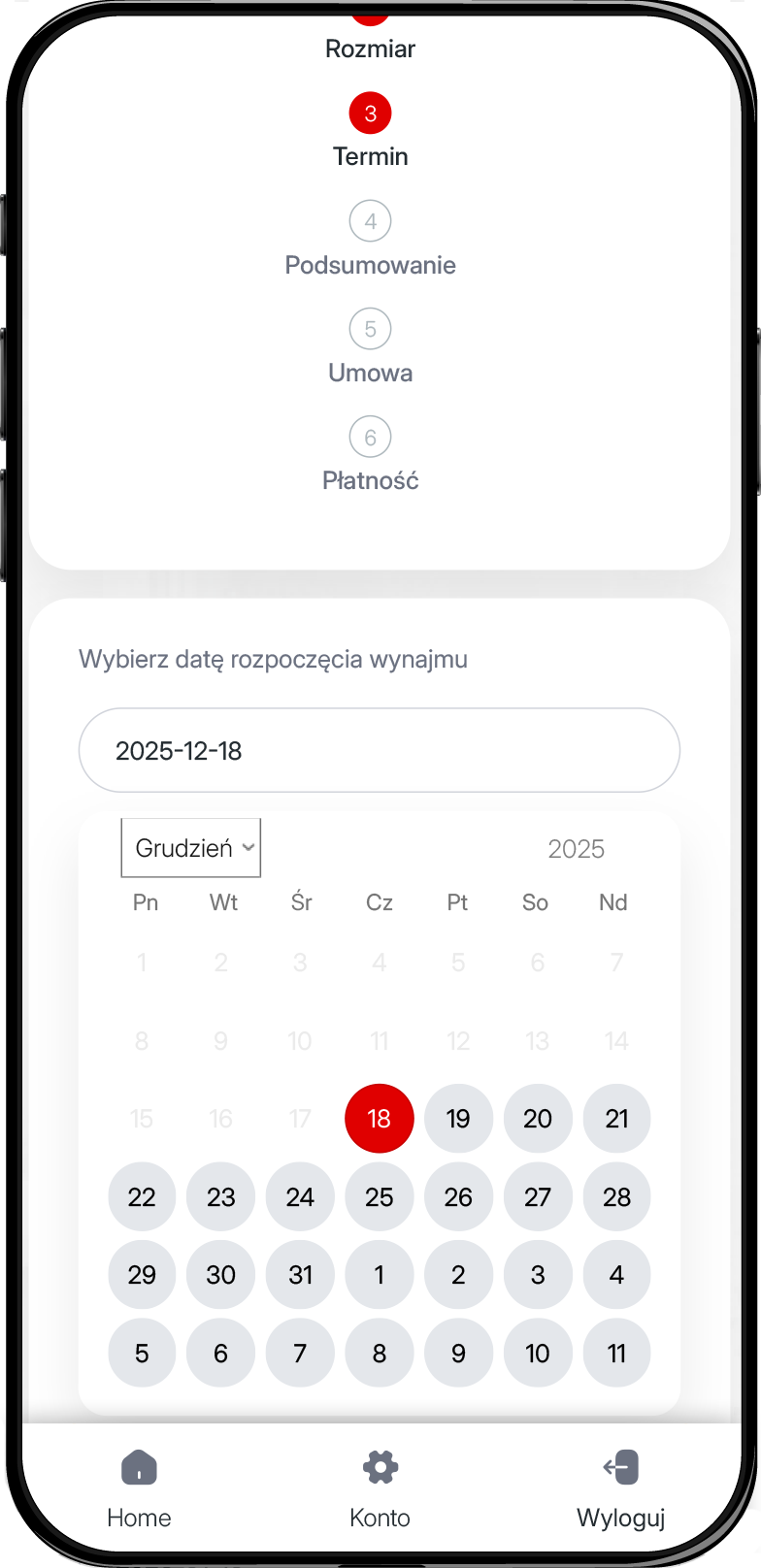Tap day 25 in the calendar
The width and height of the screenshot is (761, 1568).
coord(380,1197)
